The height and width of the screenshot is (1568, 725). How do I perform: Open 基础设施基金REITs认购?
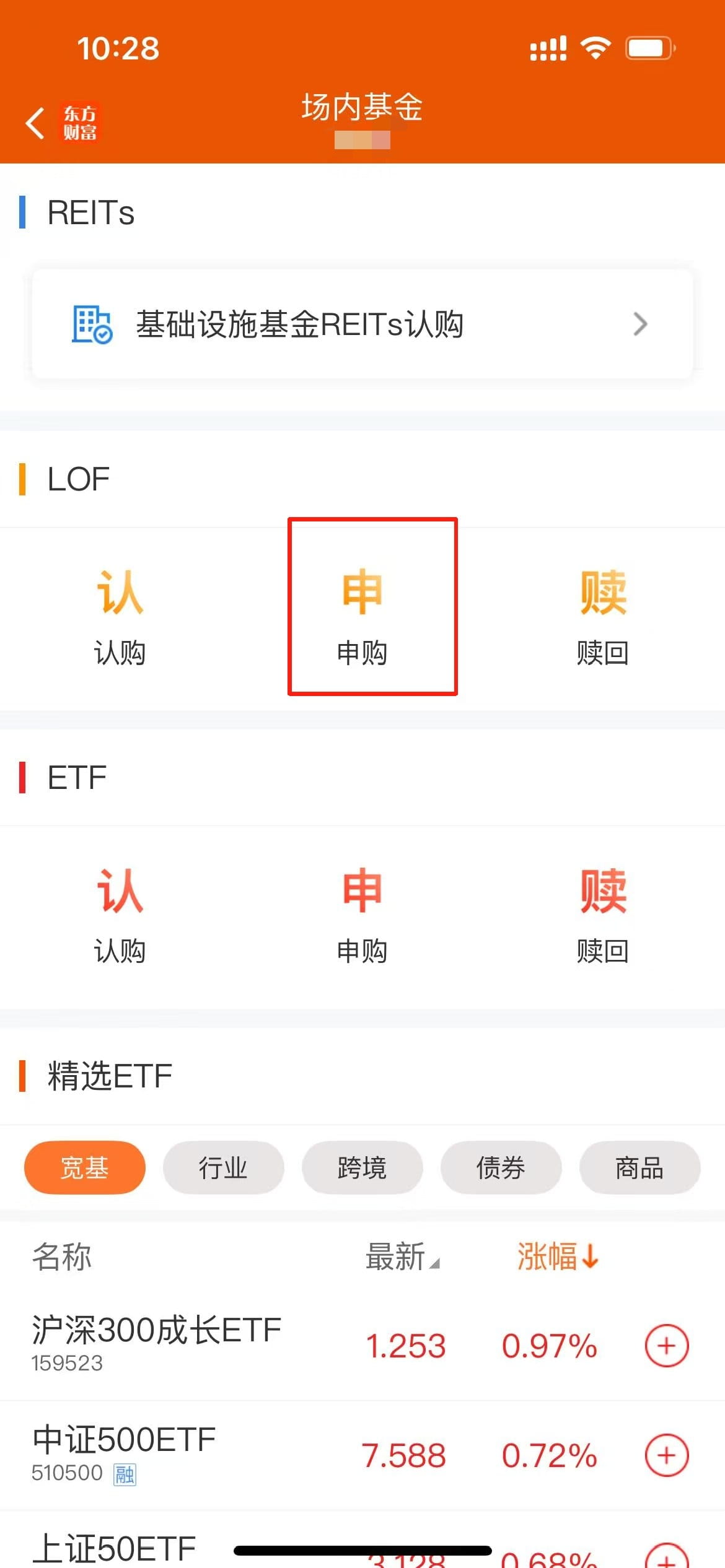click(x=362, y=324)
